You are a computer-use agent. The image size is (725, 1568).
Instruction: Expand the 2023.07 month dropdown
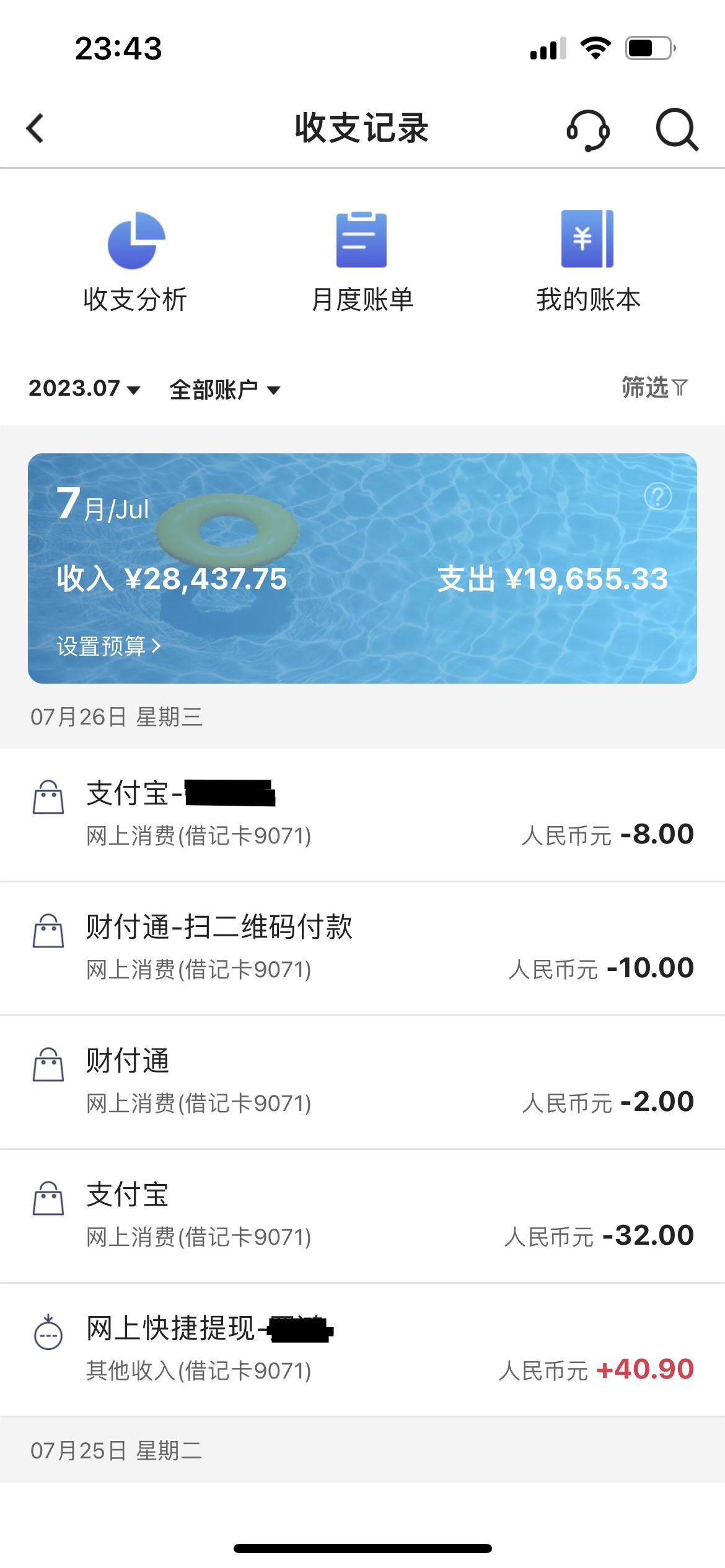coord(84,389)
